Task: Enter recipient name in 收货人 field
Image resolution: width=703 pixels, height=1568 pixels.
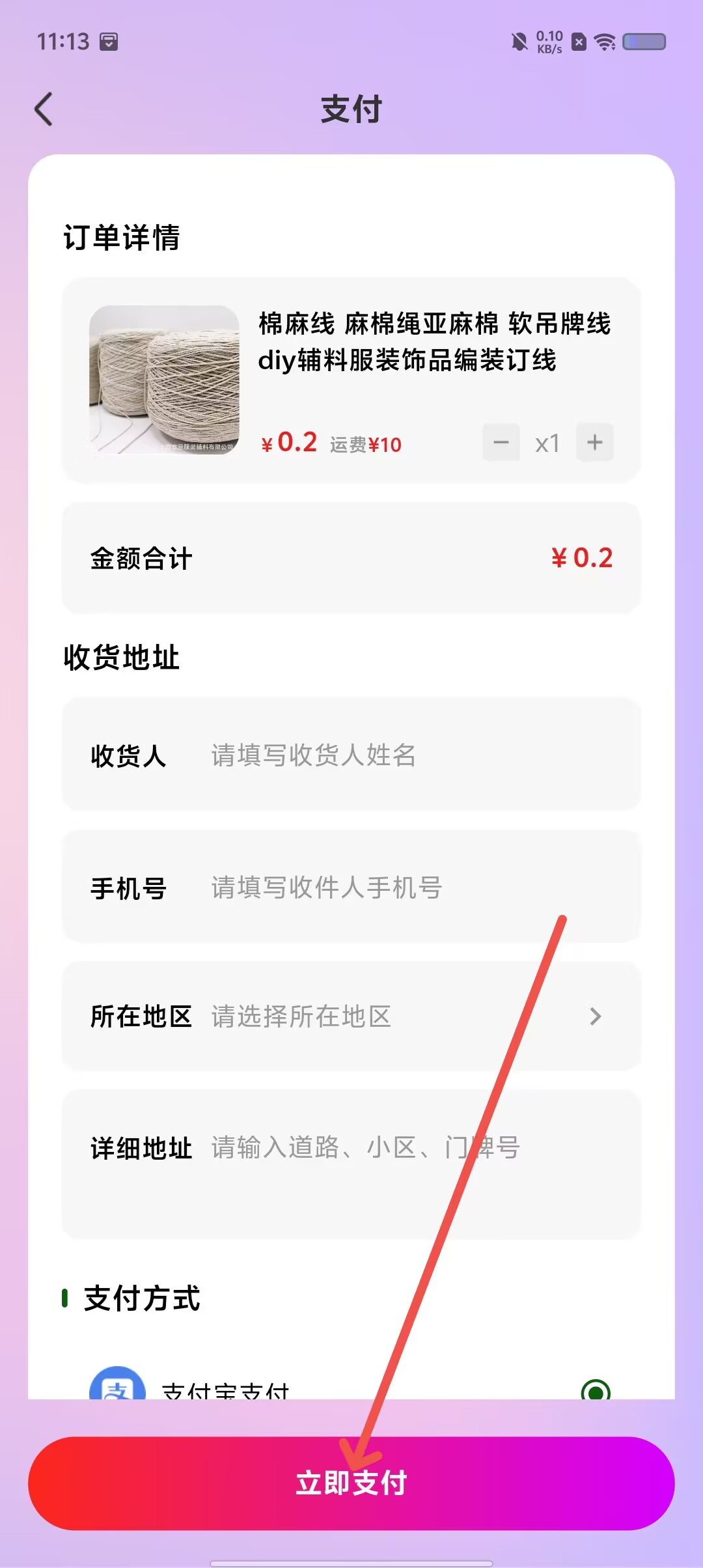Action: tap(351, 754)
